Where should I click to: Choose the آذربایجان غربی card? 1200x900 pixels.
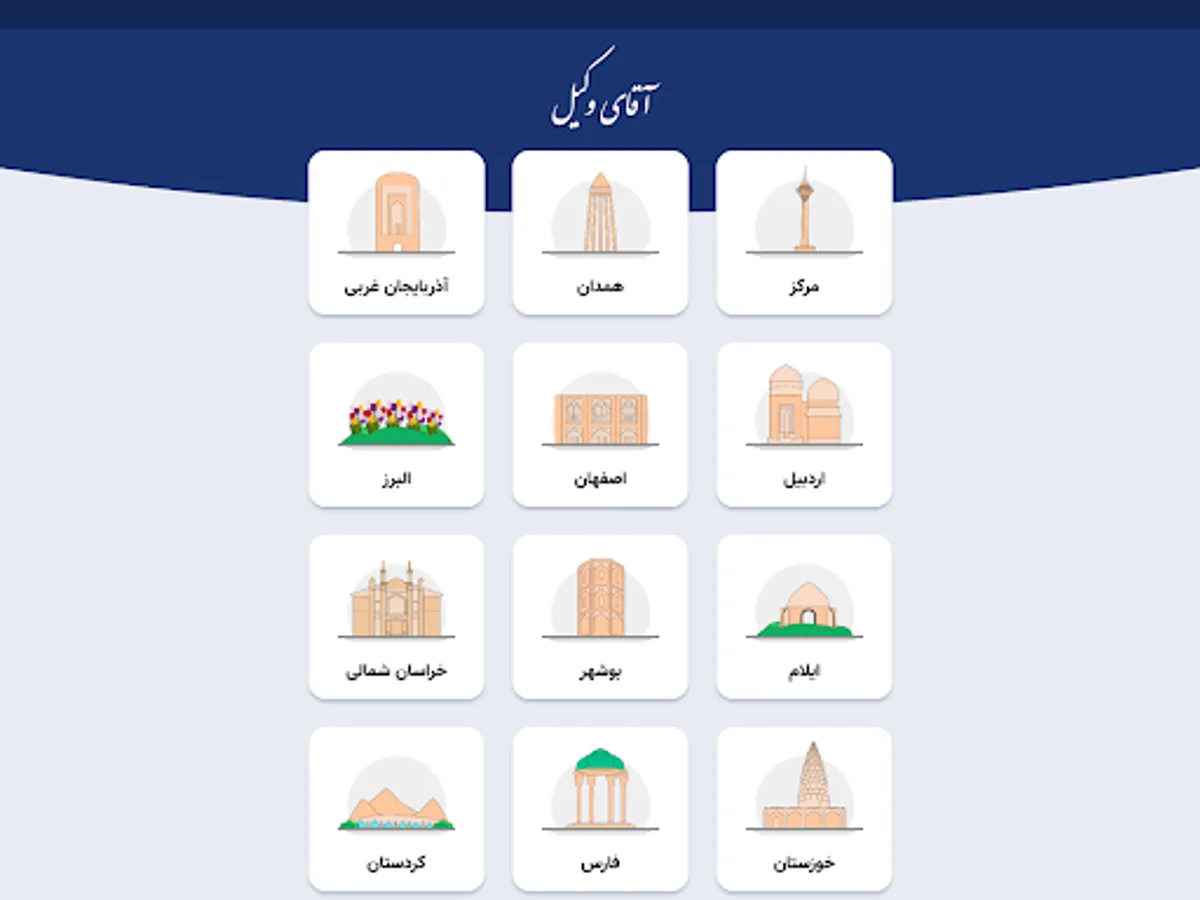click(x=396, y=233)
